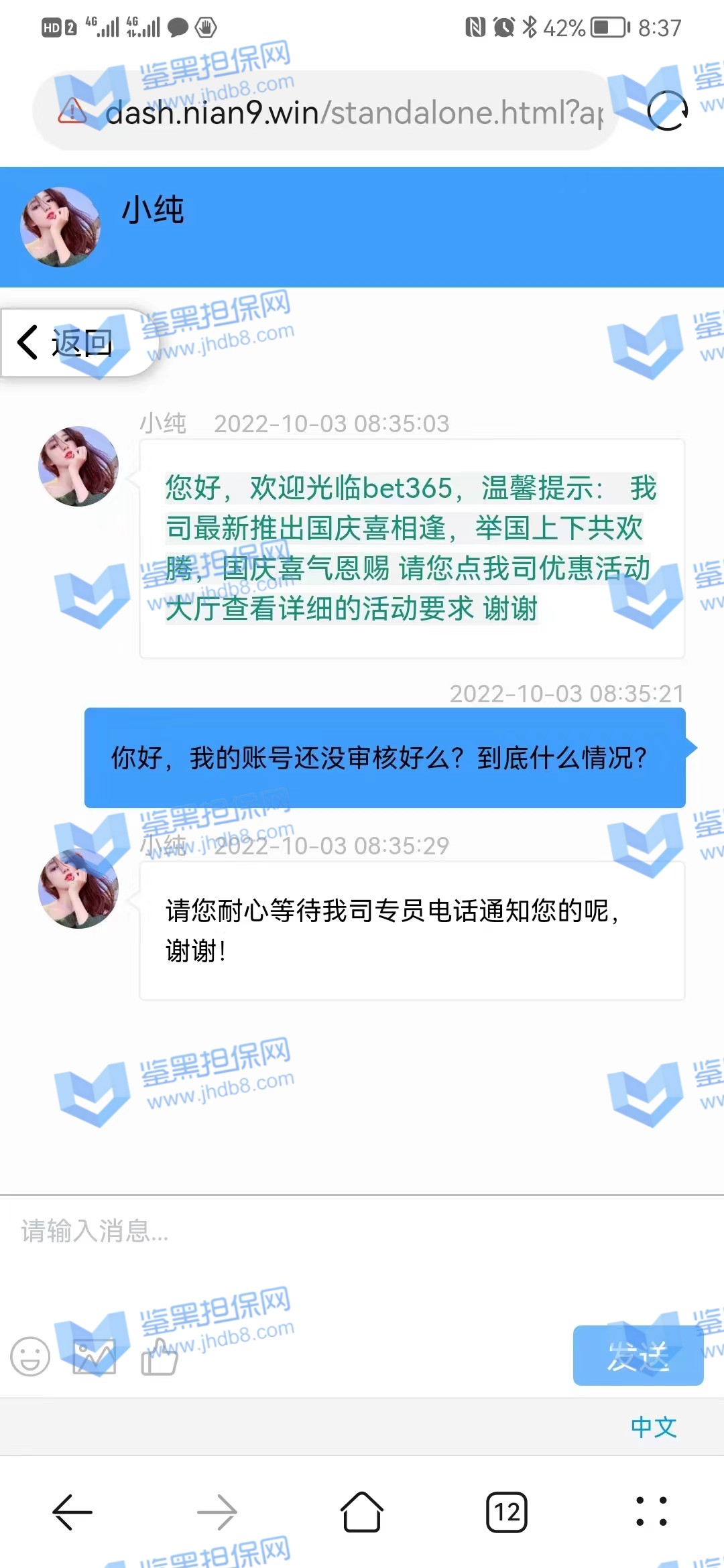Send the message with 发送

click(x=638, y=1356)
